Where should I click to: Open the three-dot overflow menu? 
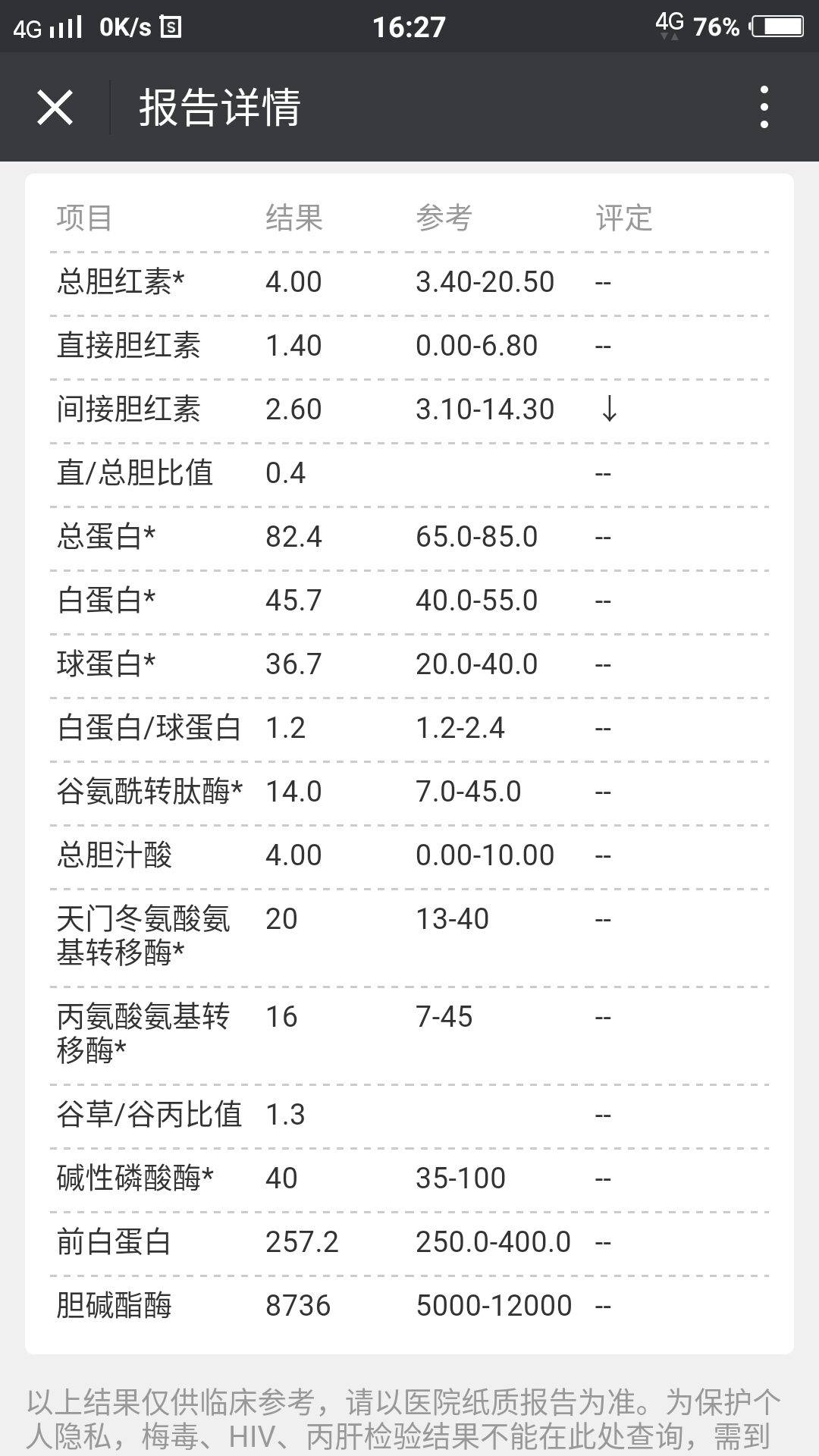pyautogui.click(x=764, y=107)
